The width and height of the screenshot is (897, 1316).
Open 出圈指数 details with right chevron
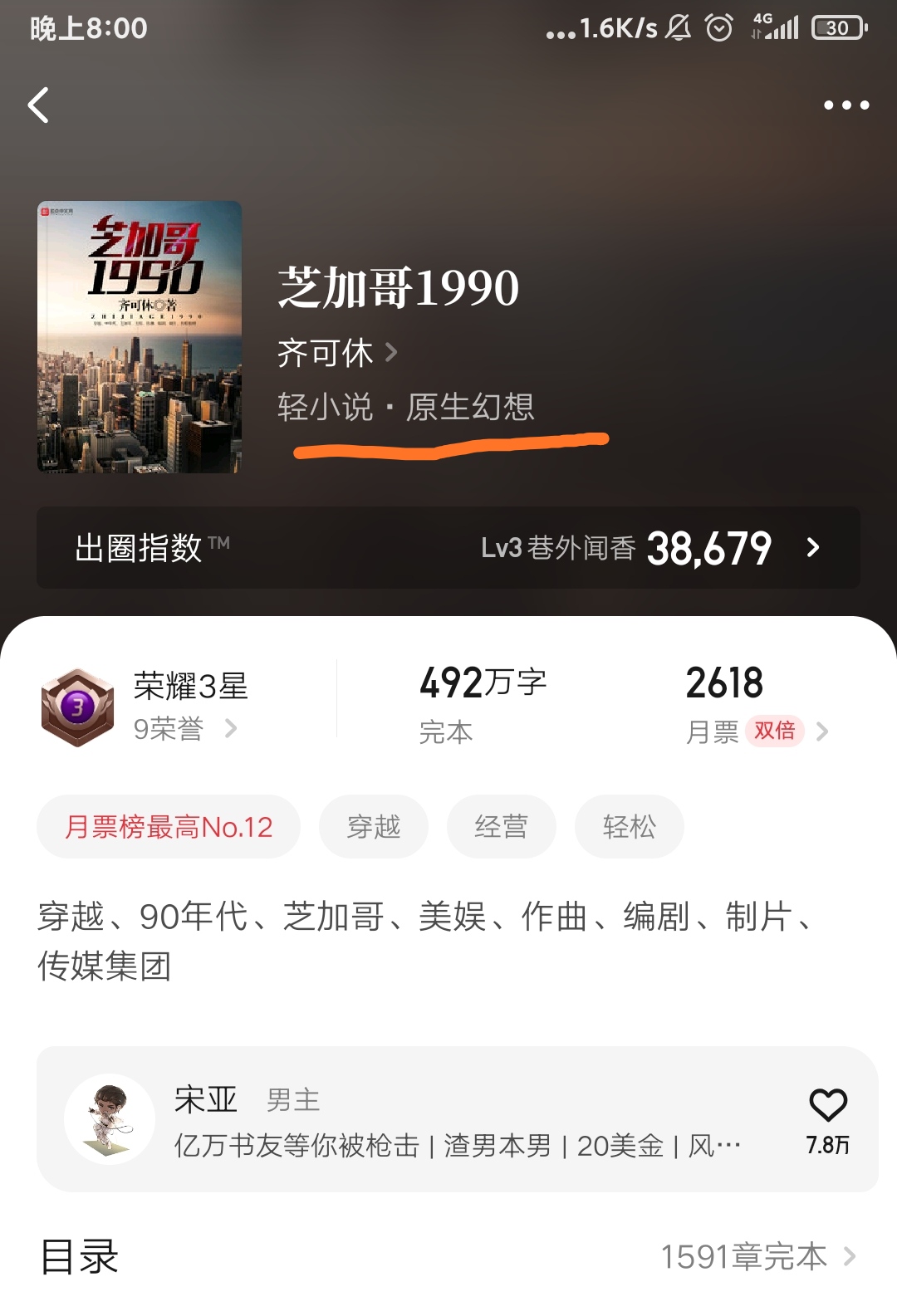[x=813, y=548]
